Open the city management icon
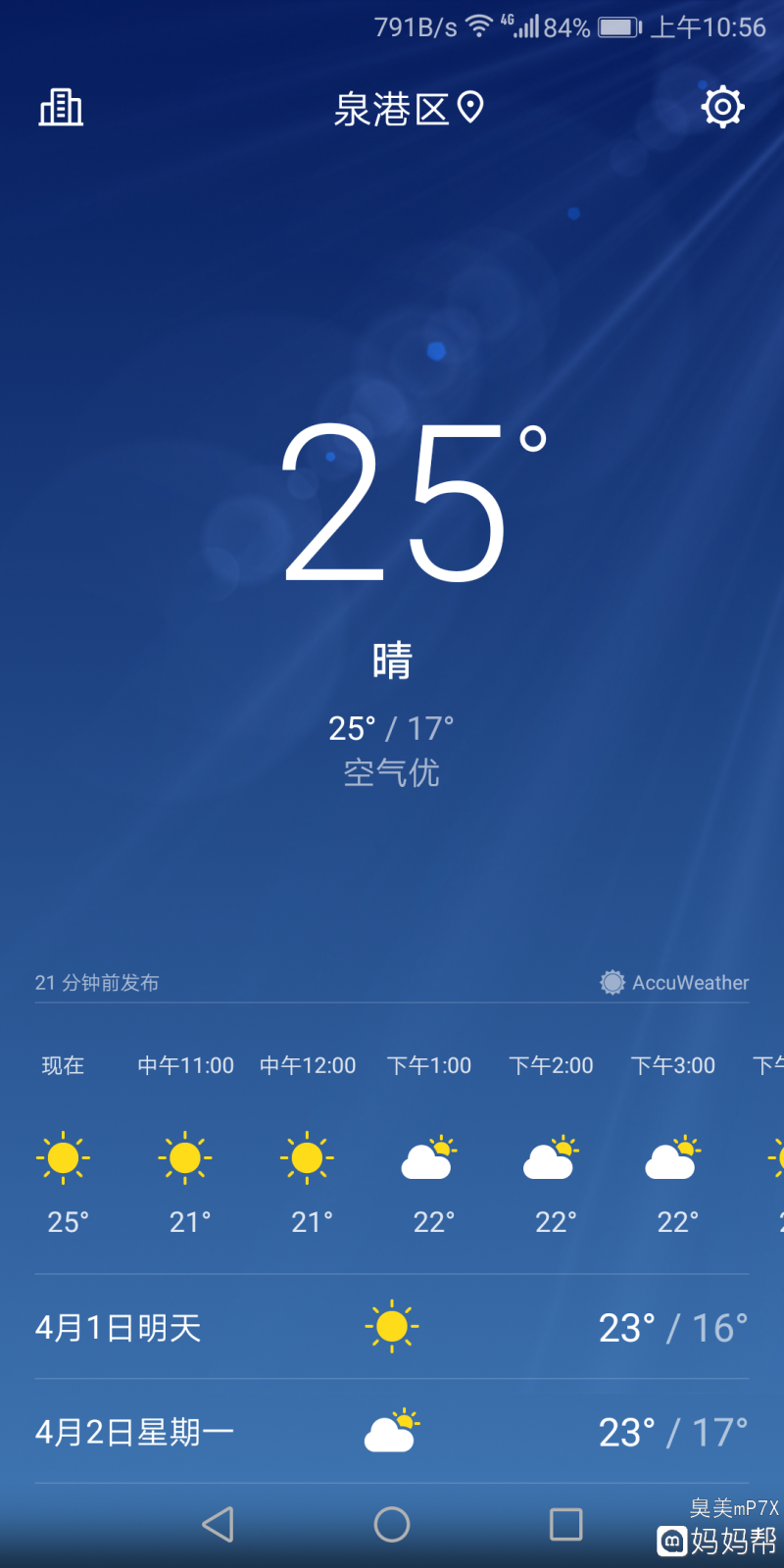Image resolution: width=784 pixels, height=1568 pixels. click(61, 108)
